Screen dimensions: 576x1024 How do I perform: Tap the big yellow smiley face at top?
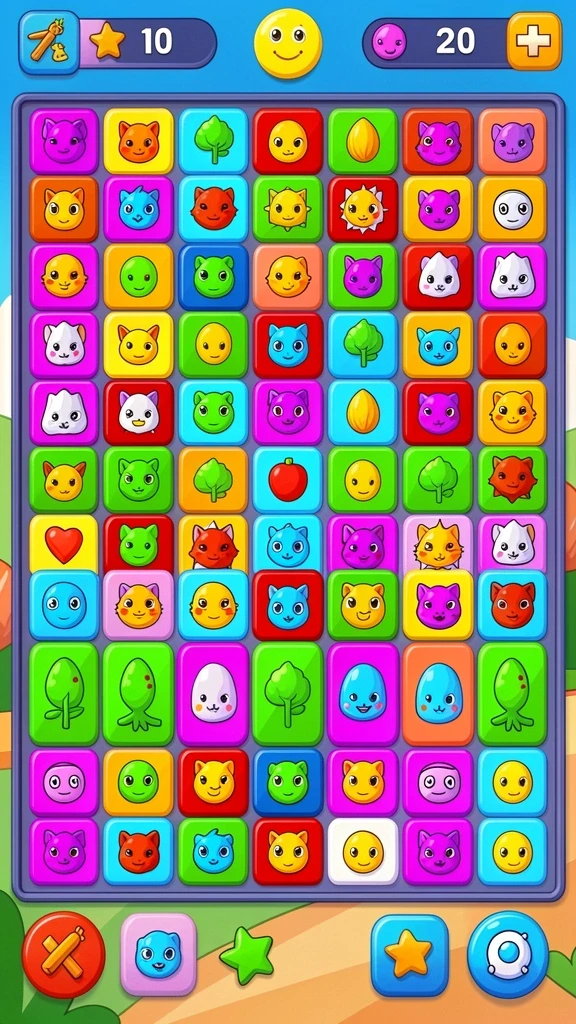coord(288,43)
